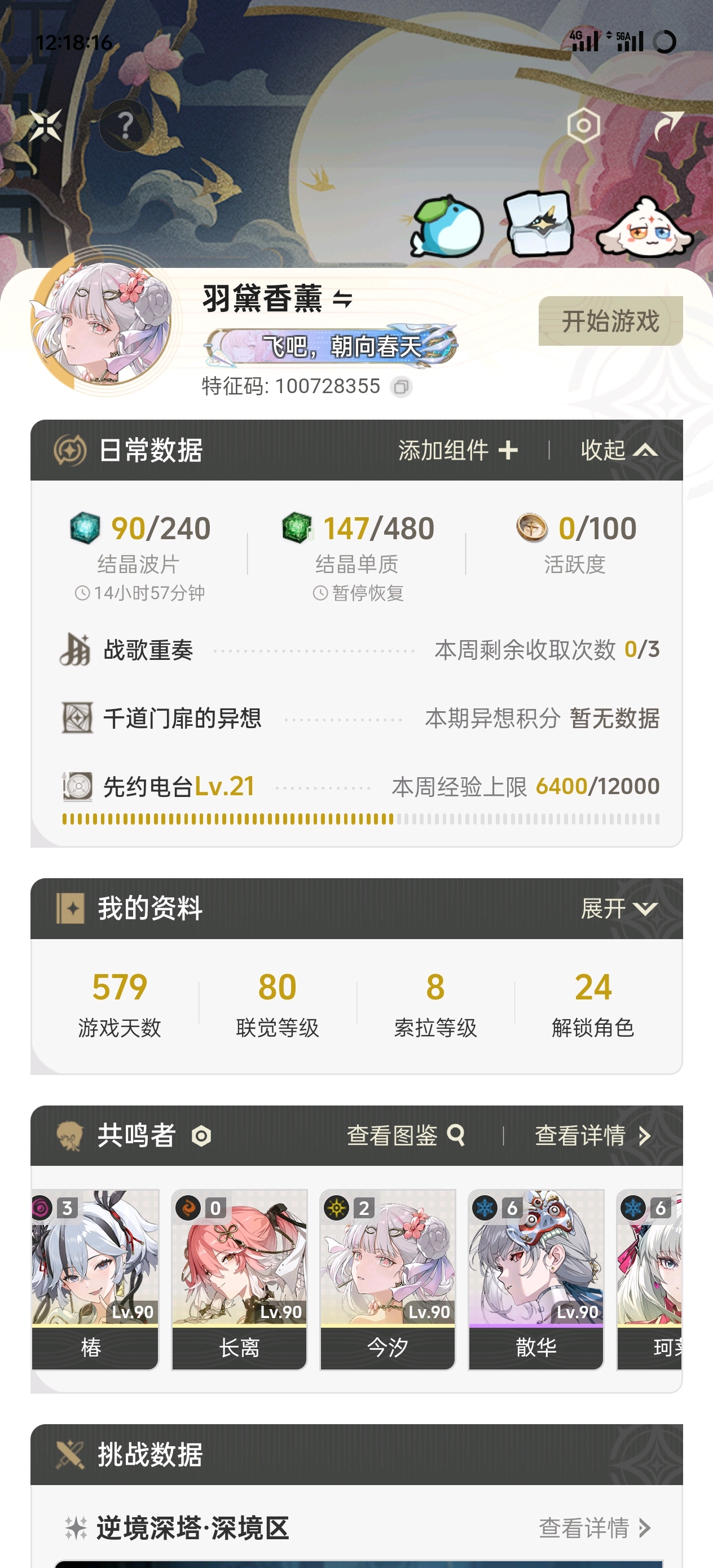Expand 我的资料 section with 展开
Screen dimensions: 713x1568
pos(619,909)
